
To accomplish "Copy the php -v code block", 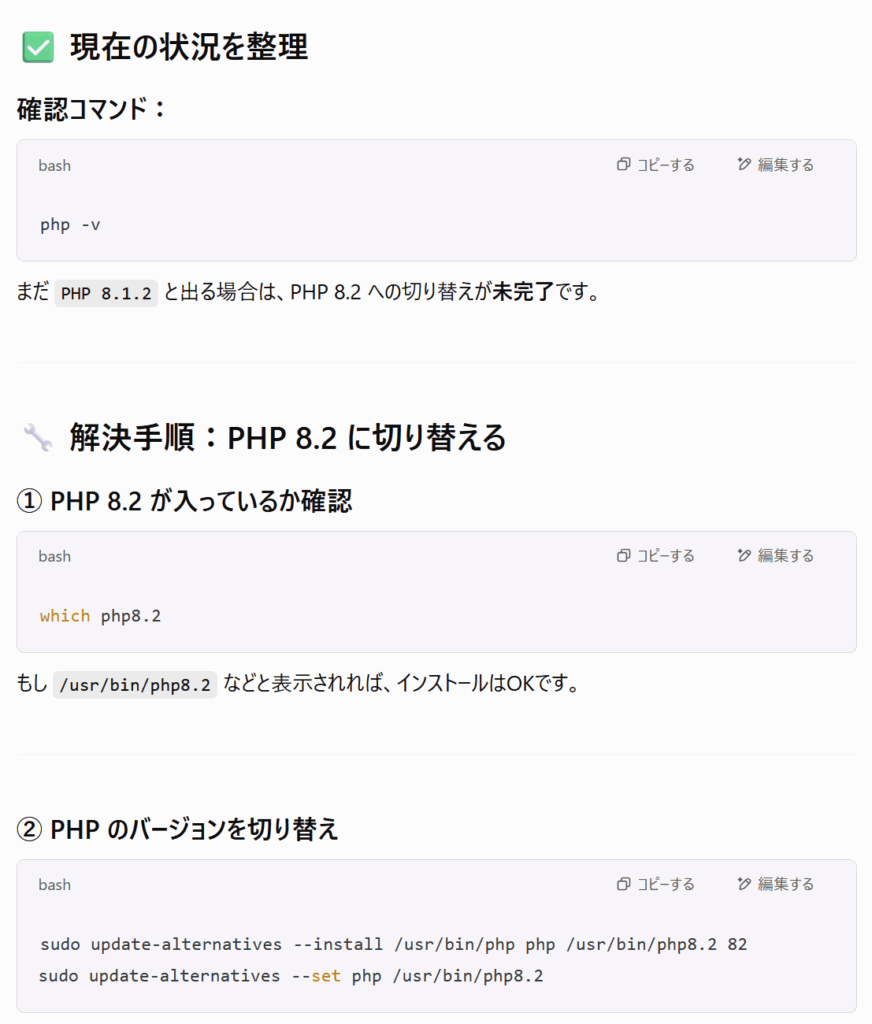I will (x=656, y=165).
